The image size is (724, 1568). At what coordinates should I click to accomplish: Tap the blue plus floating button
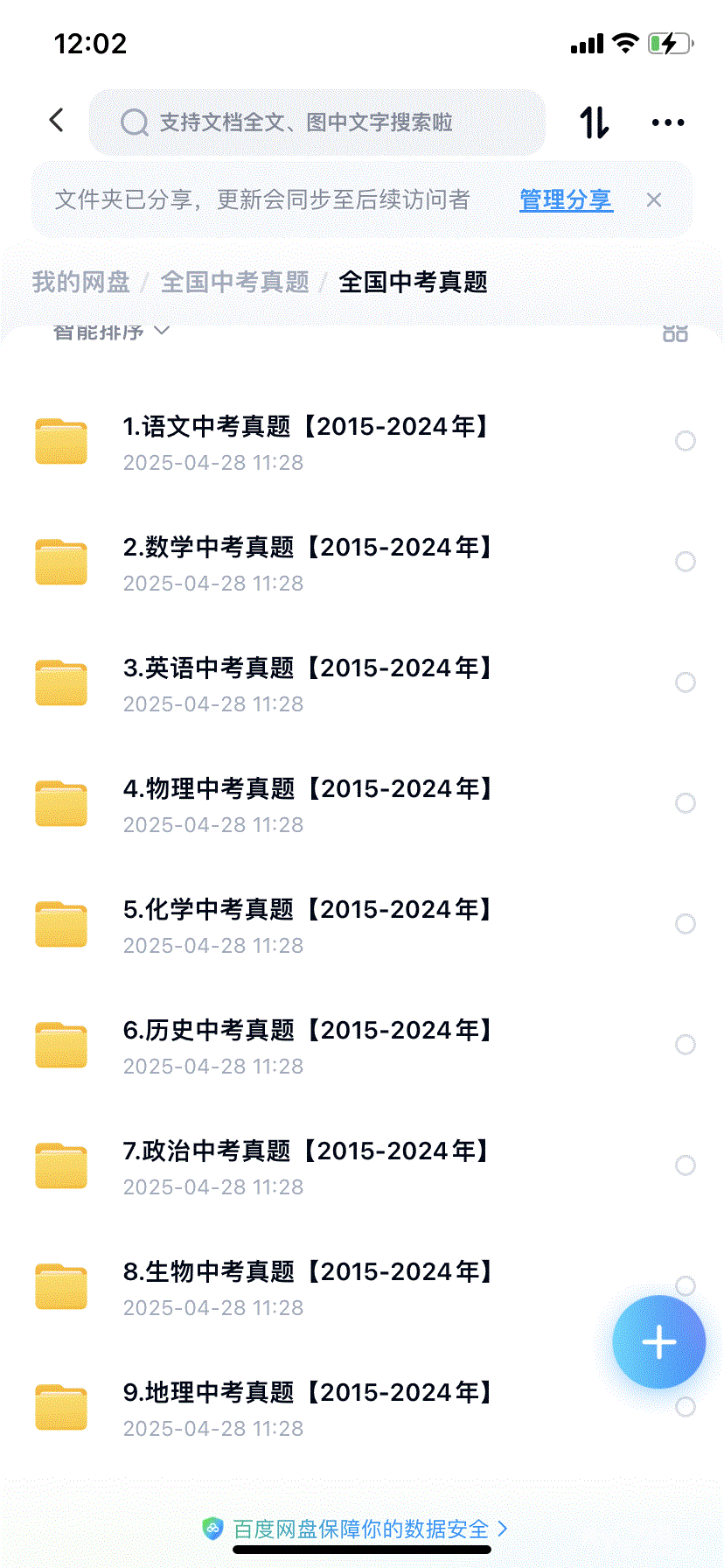(658, 1342)
